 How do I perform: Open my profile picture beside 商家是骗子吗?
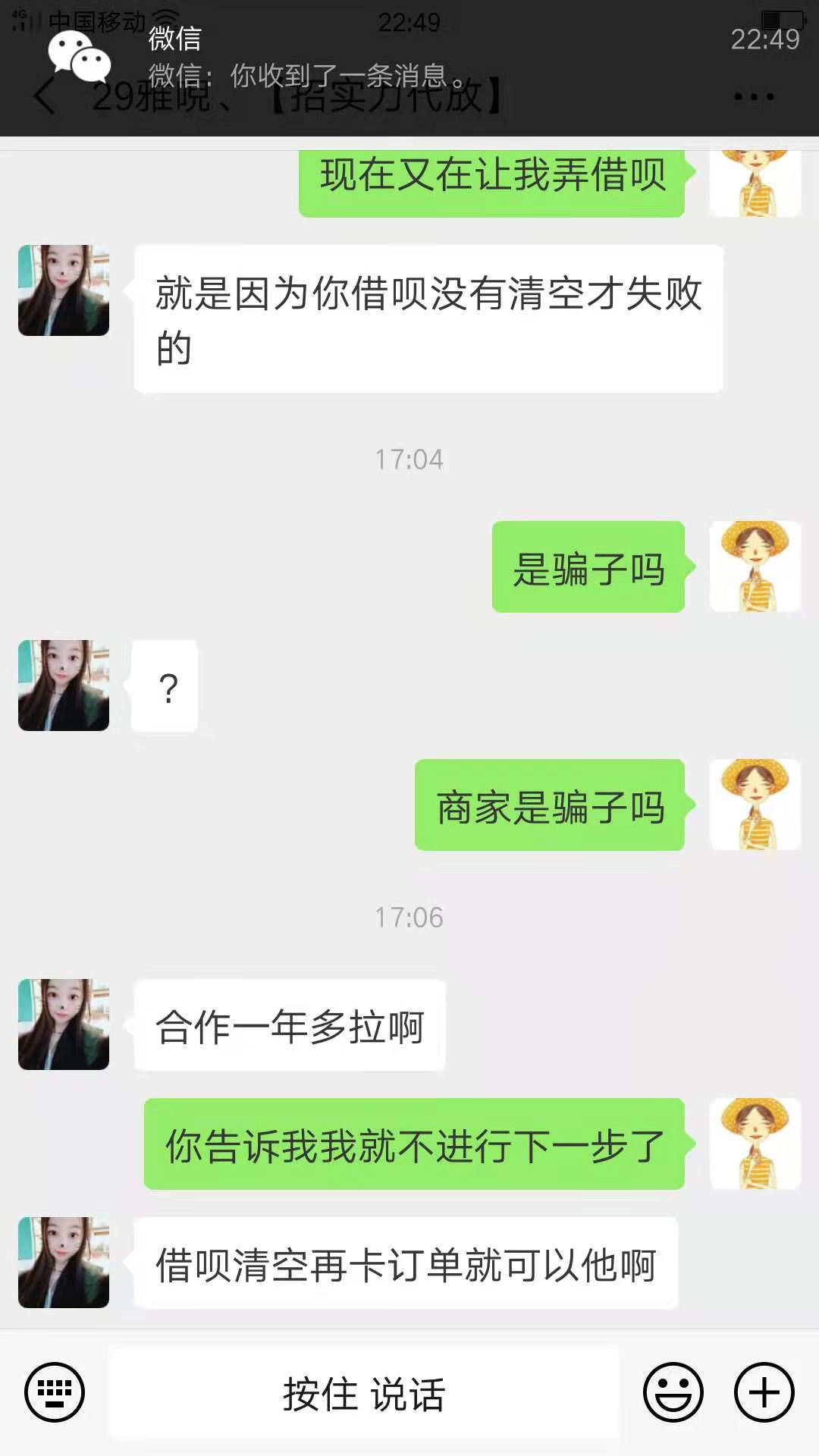tap(755, 805)
